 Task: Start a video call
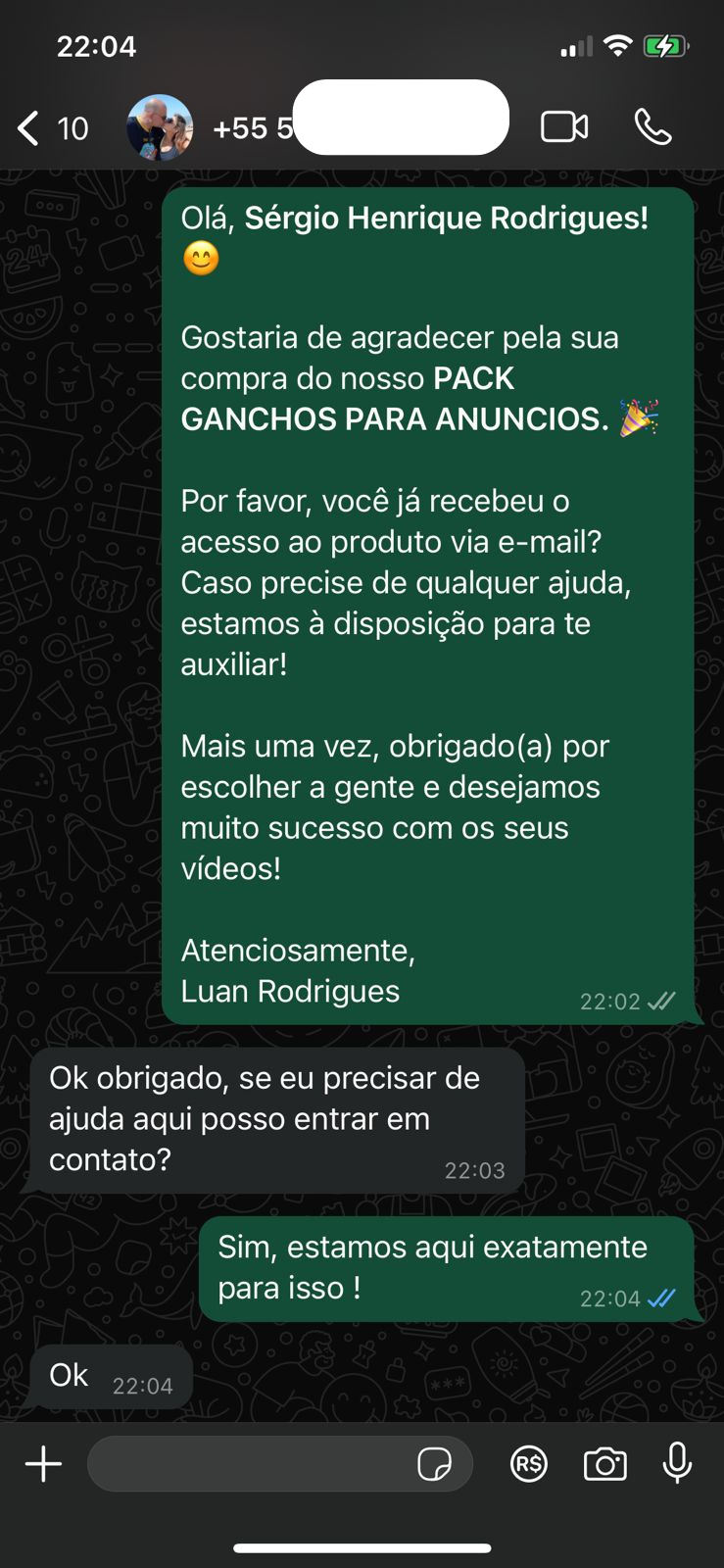(x=564, y=127)
